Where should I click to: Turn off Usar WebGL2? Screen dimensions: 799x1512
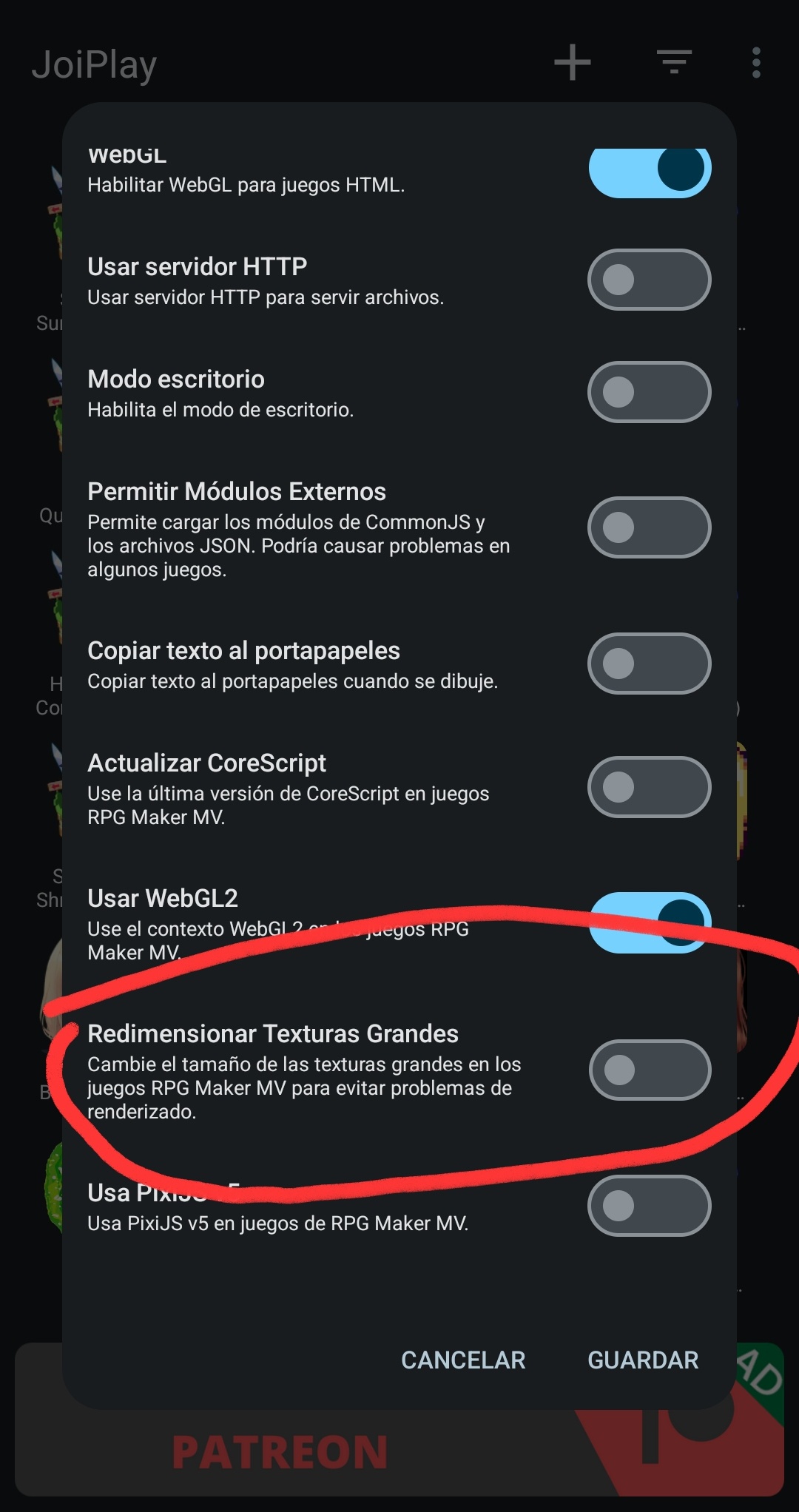650,922
